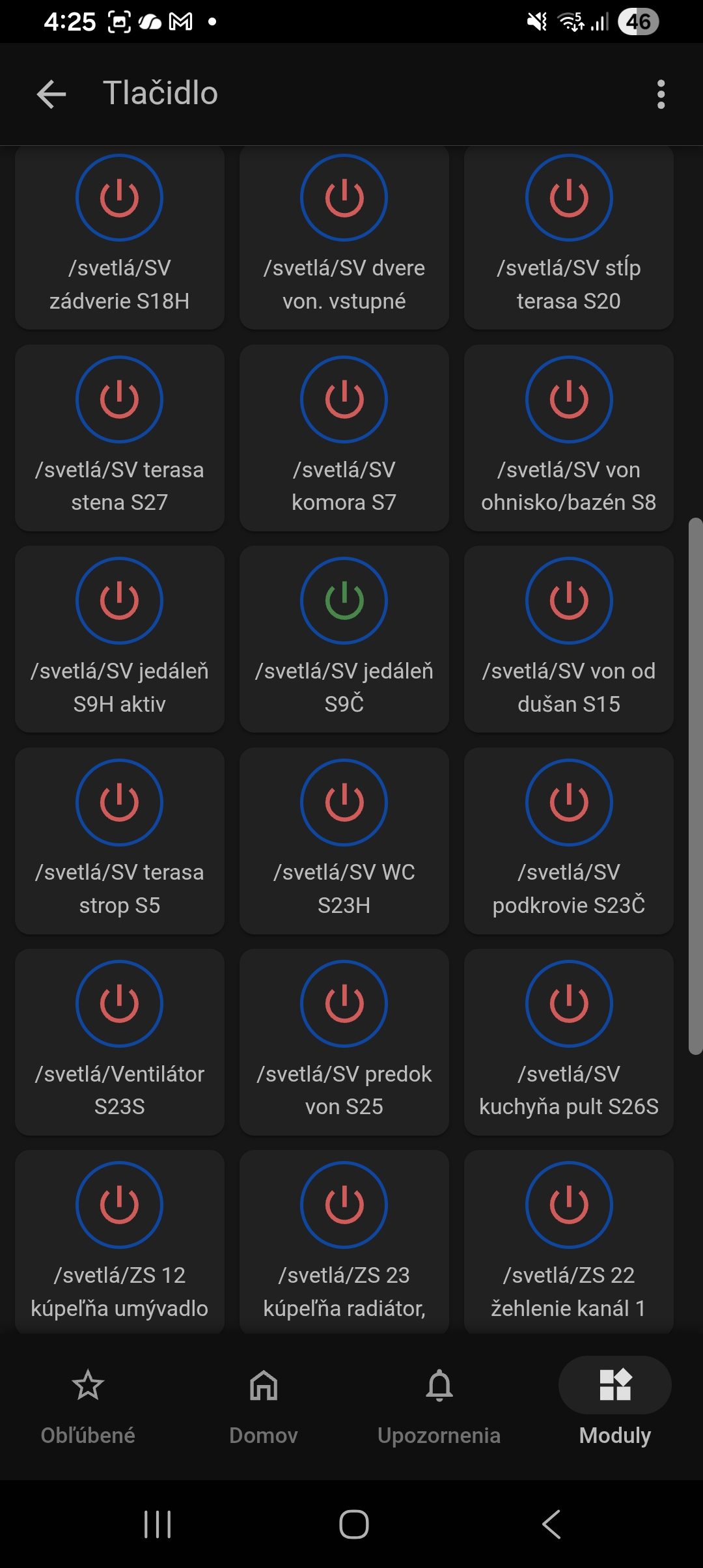Turn off the SV jedáleň S9Č light
The height and width of the screenshot is (1568, 703).
344,600
